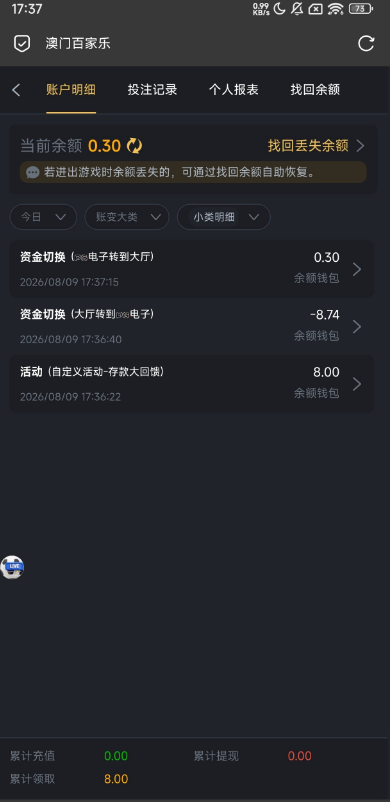Open the 存款大回馈 activity 8.00 record
Image resolution: width=390 pixels, height=802 pixels.
pos(191,384)
